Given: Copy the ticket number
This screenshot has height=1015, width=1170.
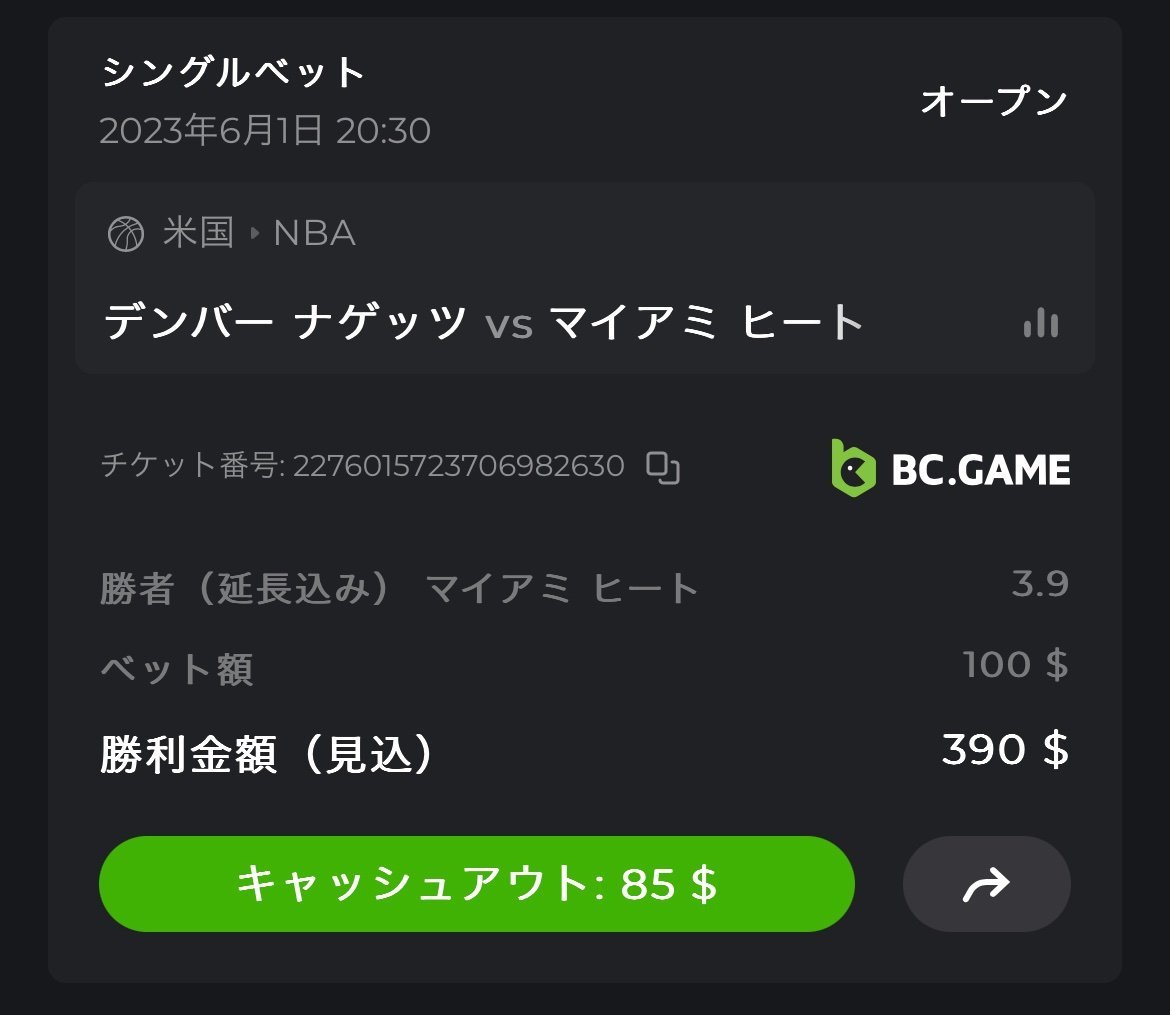Looking at the screenshot, I should coord(662,467).
